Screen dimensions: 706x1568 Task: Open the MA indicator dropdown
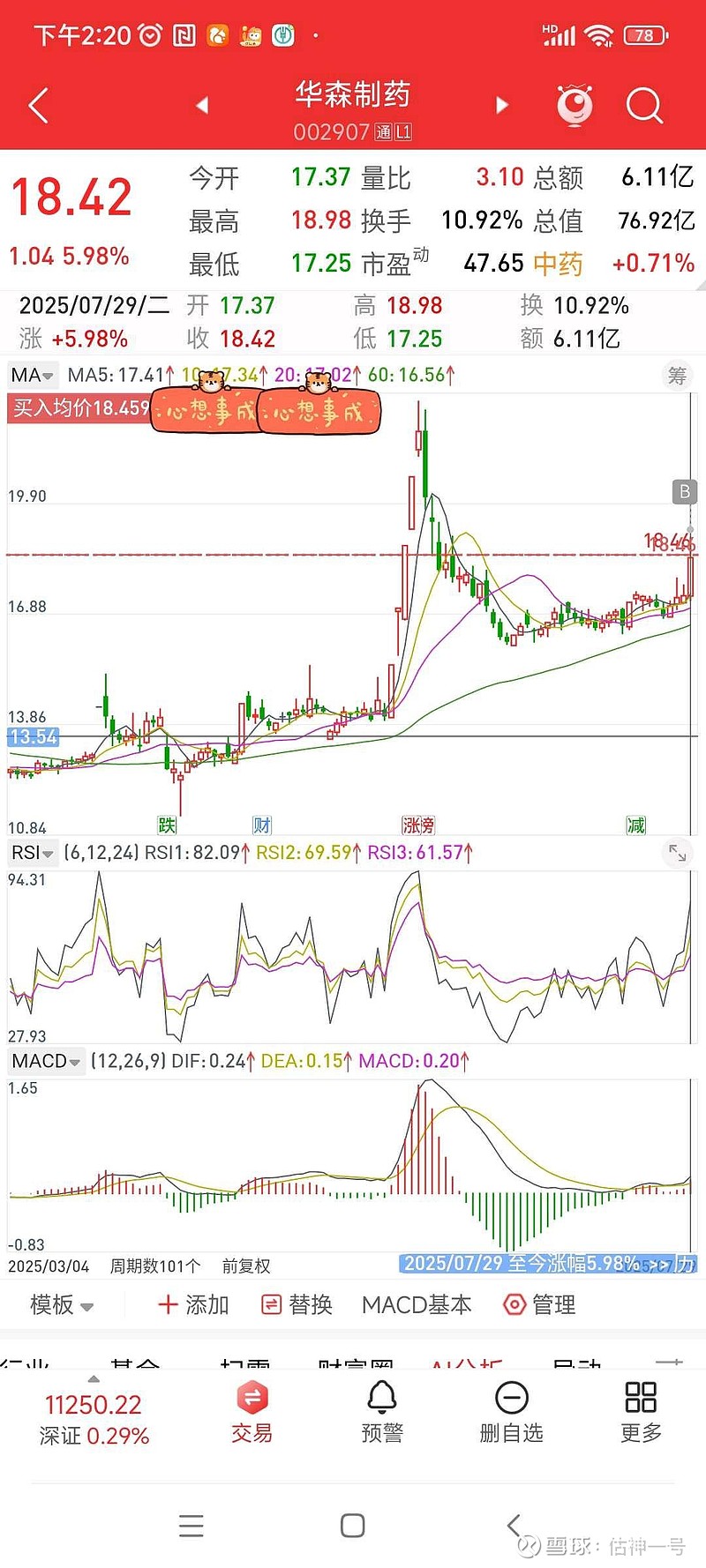33,376
